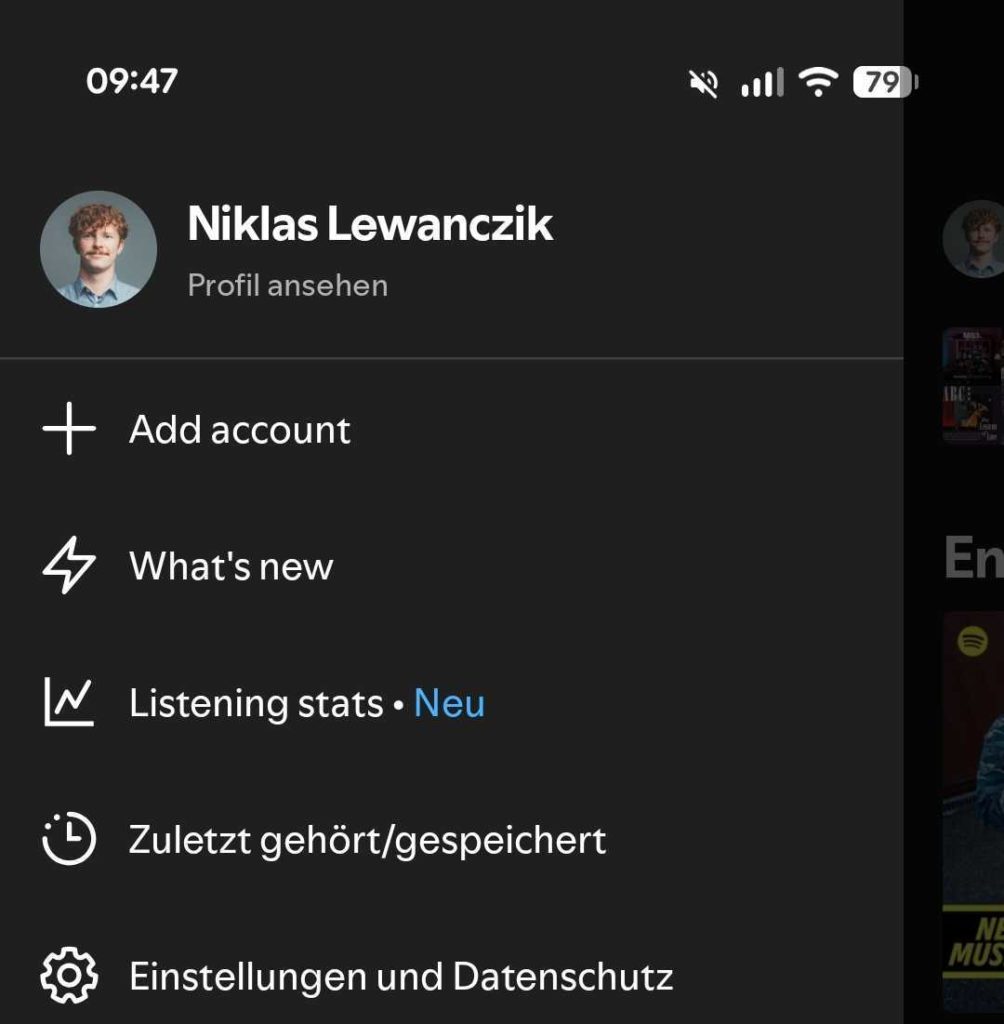The image size is (1004, 1024).
Task: Click Profil ansehen under the username
Action: 286,285
